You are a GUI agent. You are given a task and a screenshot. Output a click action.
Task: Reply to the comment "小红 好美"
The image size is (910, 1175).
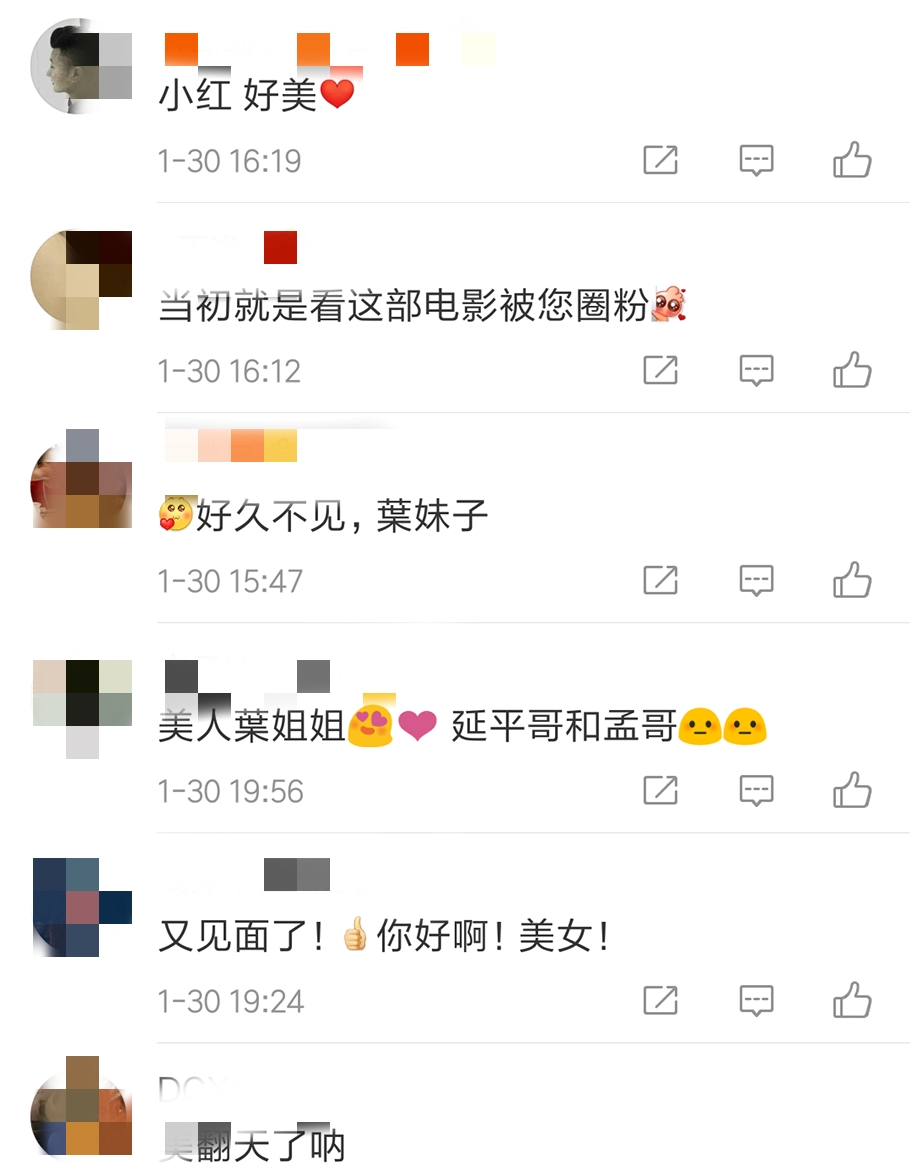click(756, 160)
